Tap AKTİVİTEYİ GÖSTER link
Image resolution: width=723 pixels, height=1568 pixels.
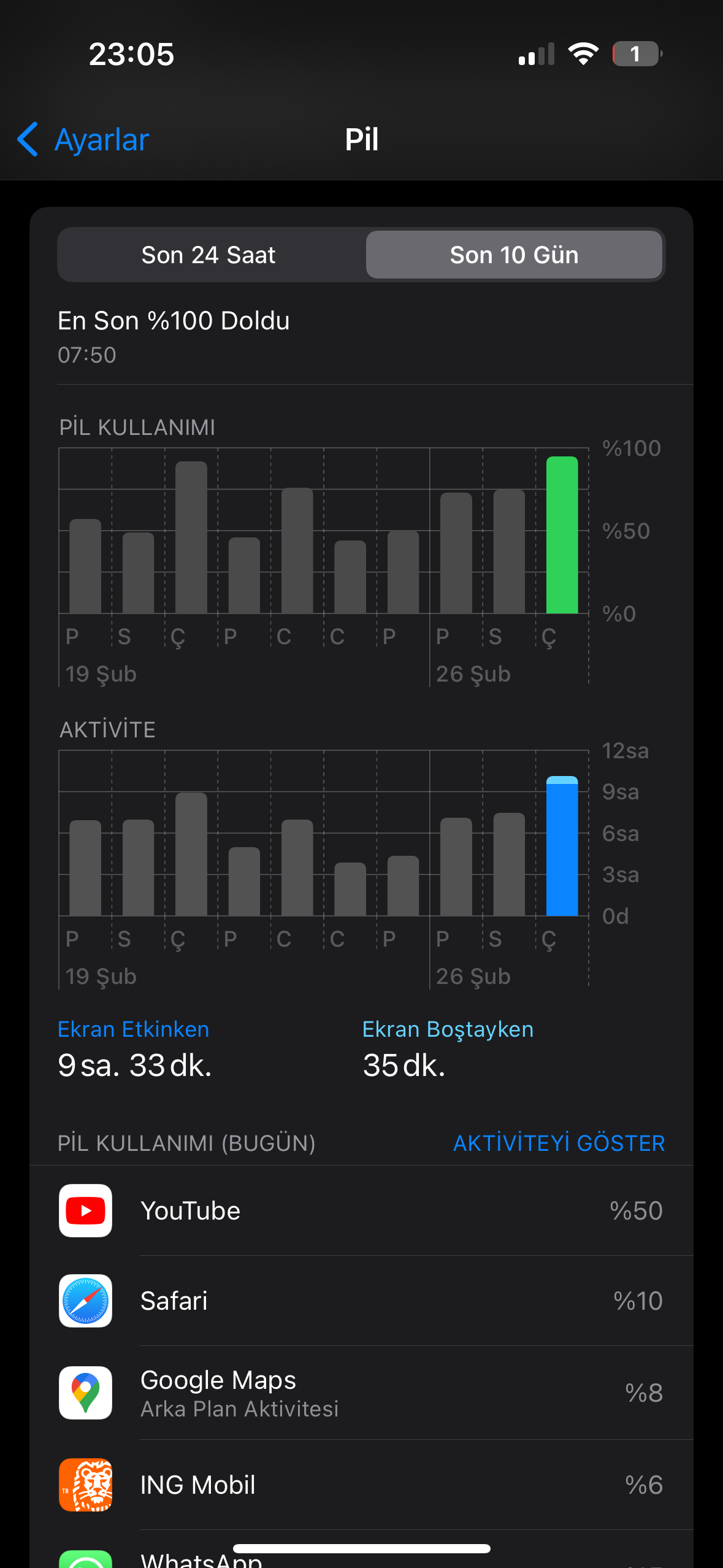pyautogui.click(x=559, y=1143)
